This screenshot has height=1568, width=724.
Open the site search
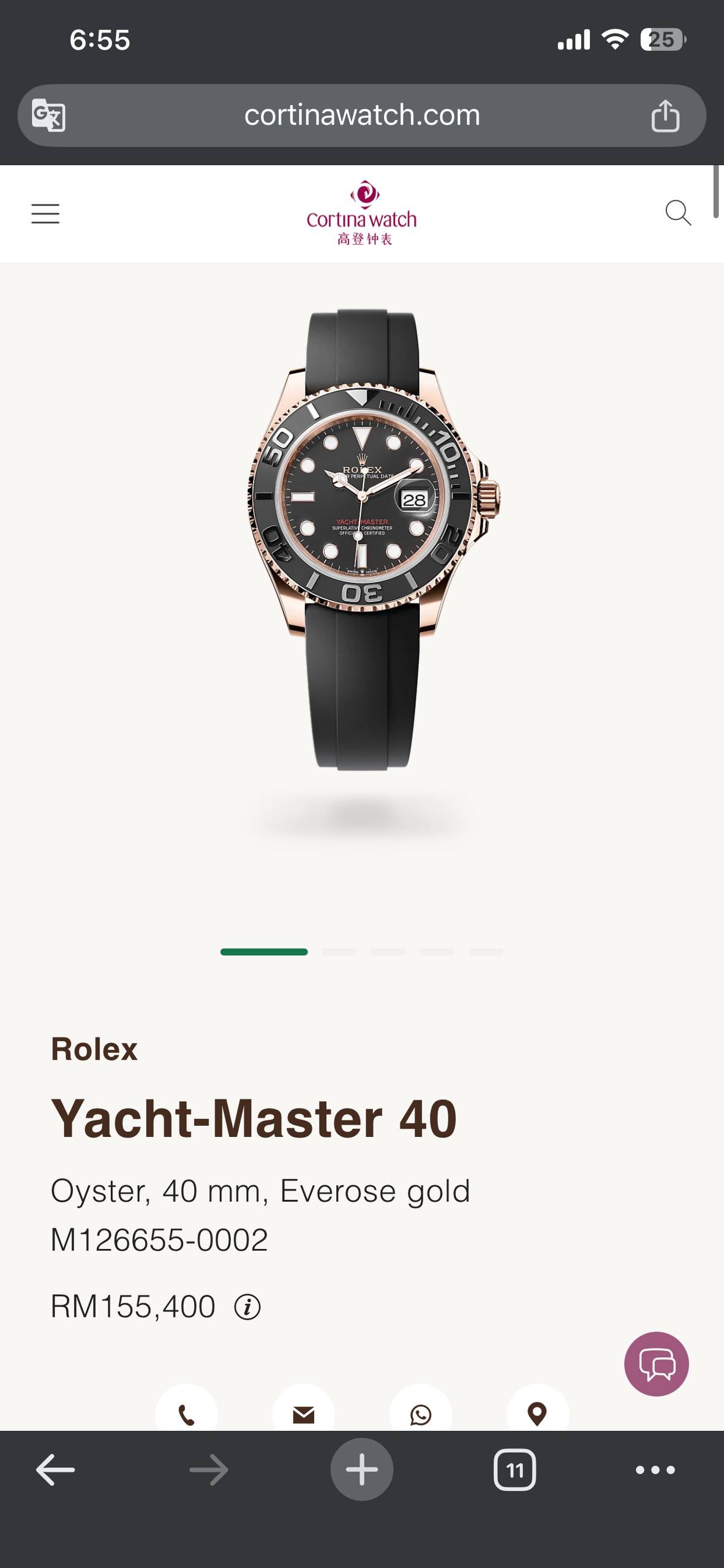[678, 213]
